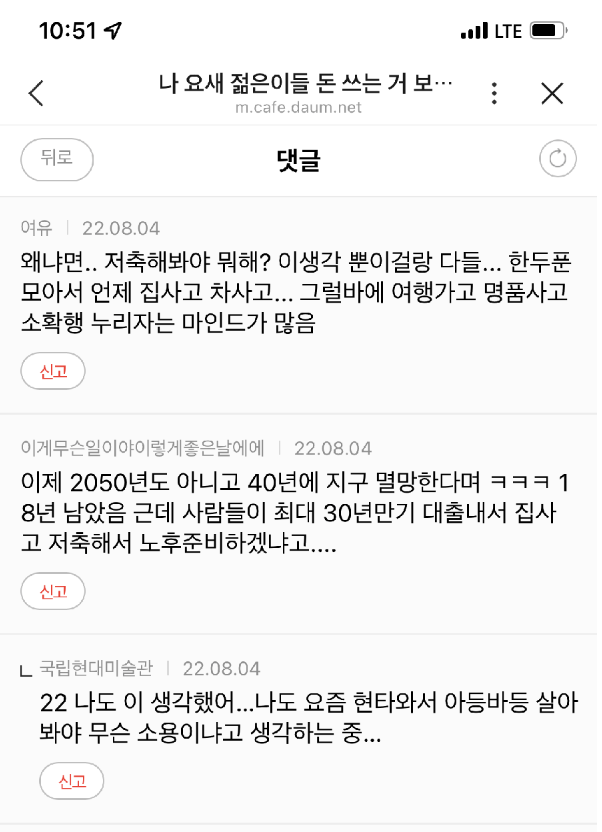The height and width of the screenshot is (832, 602).
Task: Go back with the top-left arrow
Action: pyautogui.click(x=36, y=93)
